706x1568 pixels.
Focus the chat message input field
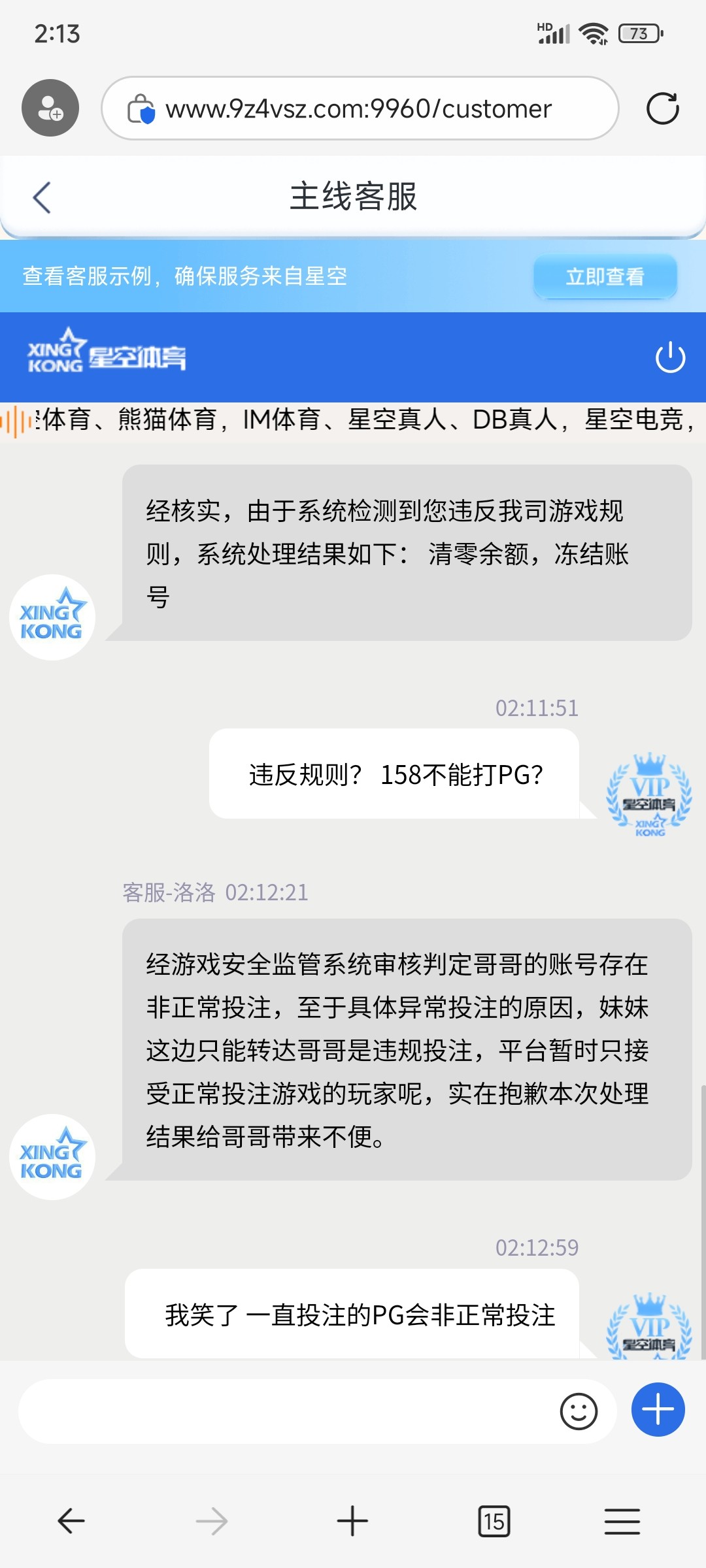[288, 1411]
